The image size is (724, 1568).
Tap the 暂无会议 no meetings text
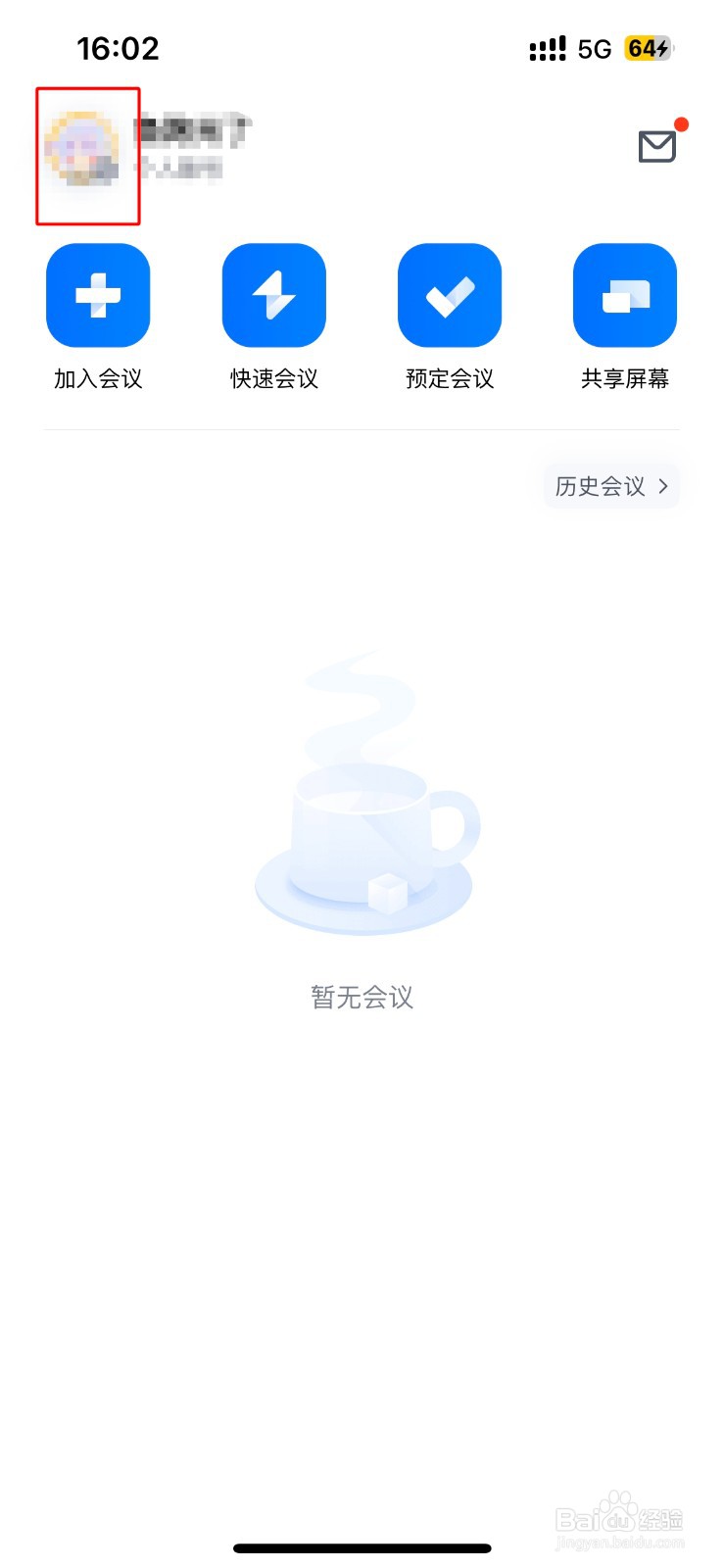pyautogui.click(x=362, y=997)
